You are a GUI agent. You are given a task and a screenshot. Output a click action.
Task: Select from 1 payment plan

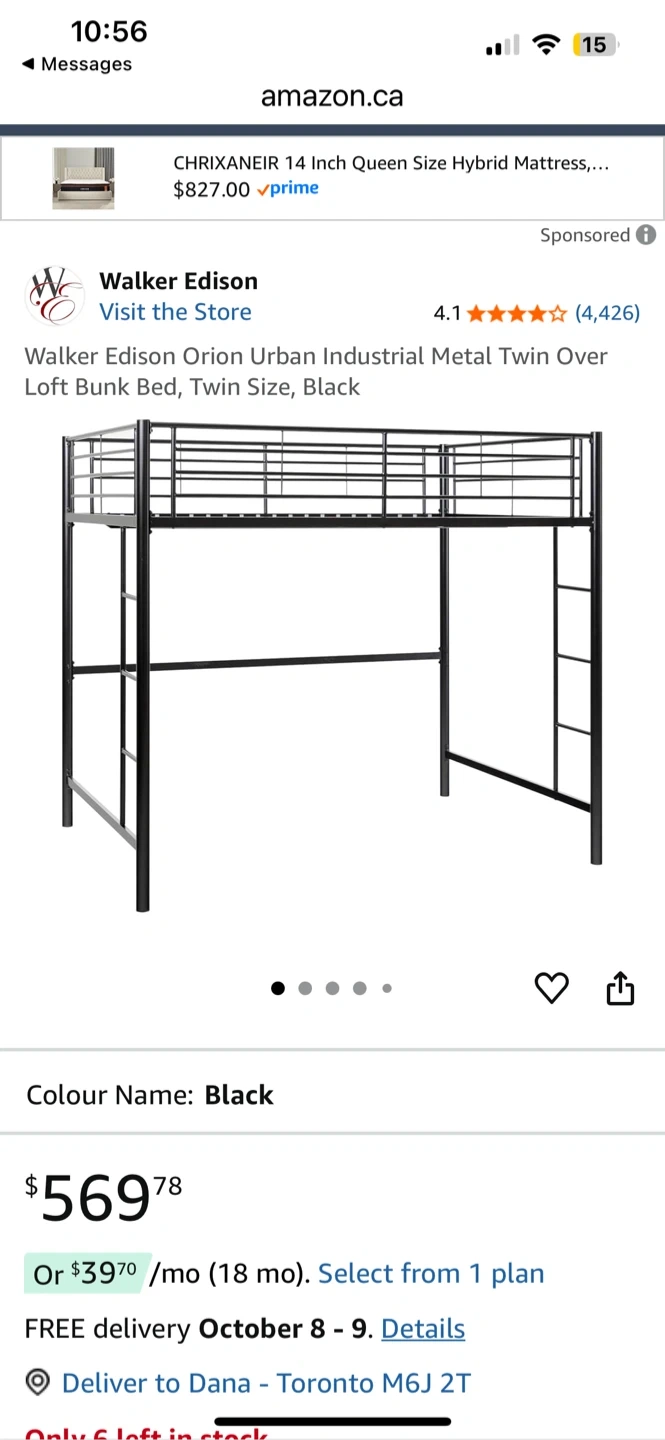[431, 1274]
